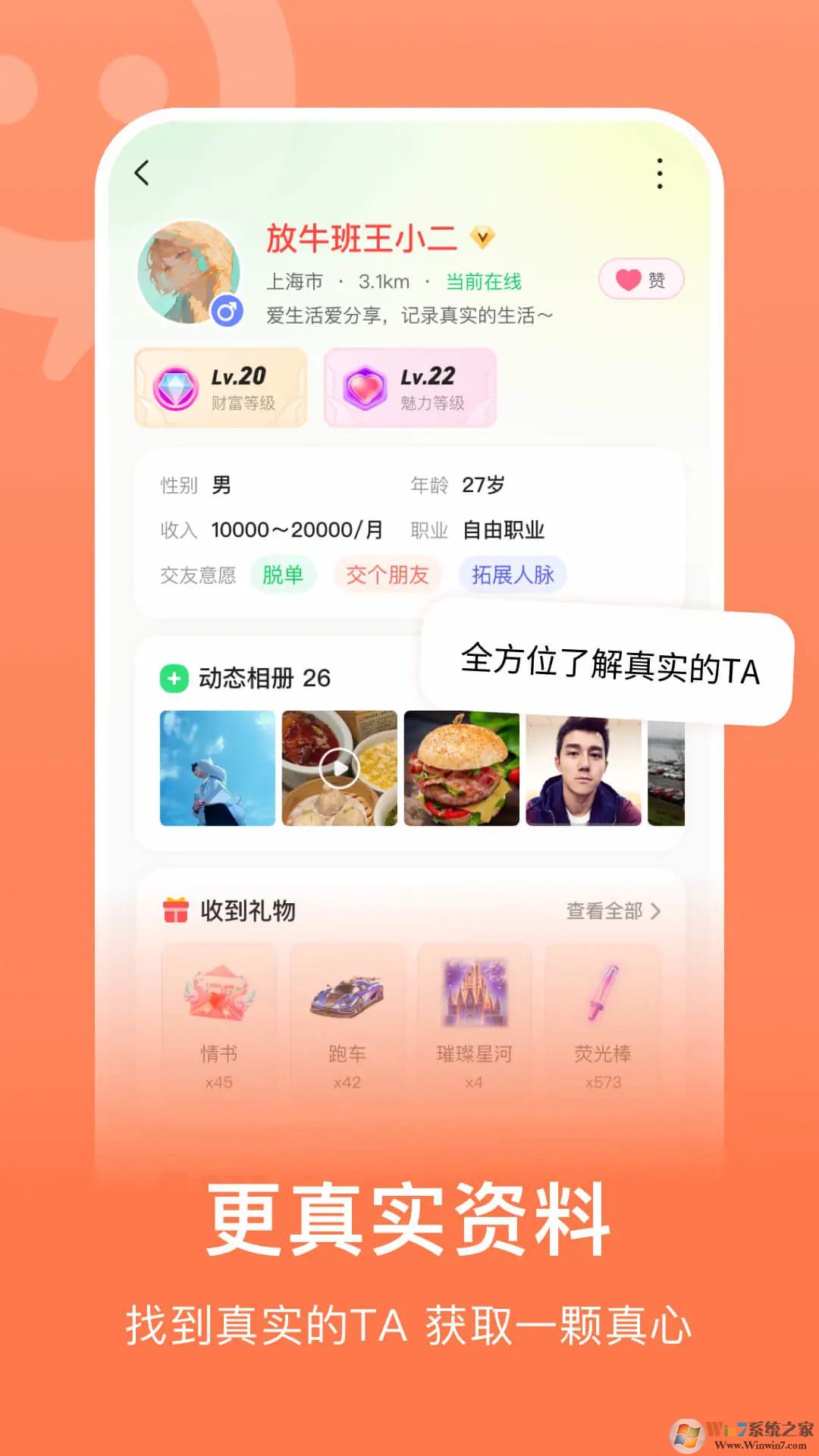819x1456 pixels.
Task: Click the 赞 like button
Action: pyautogui.click(x=641, y=280)
